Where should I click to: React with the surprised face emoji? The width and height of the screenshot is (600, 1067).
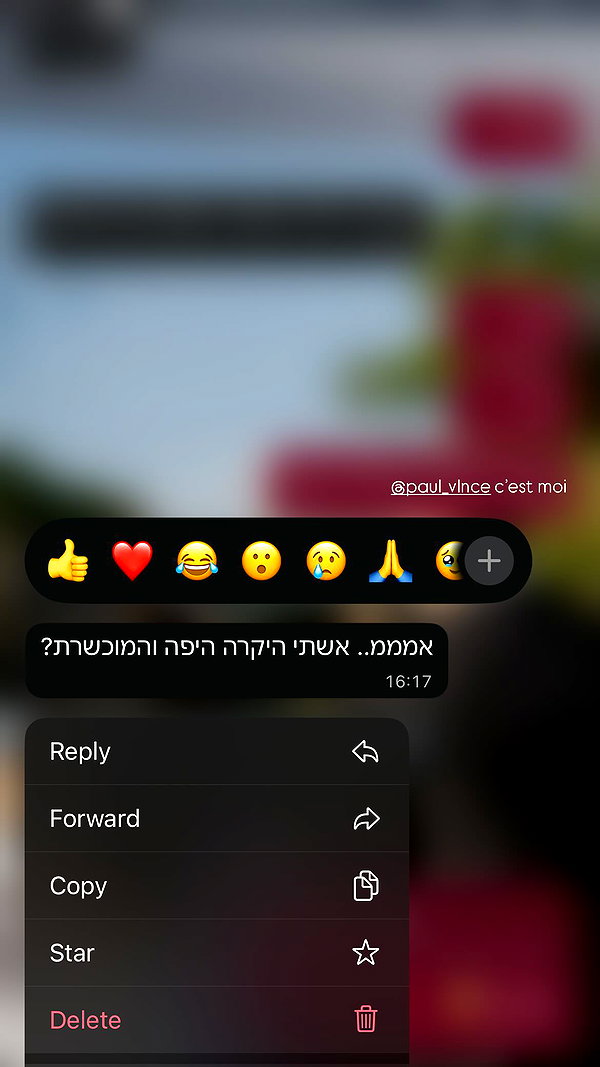tap(261, 561)
